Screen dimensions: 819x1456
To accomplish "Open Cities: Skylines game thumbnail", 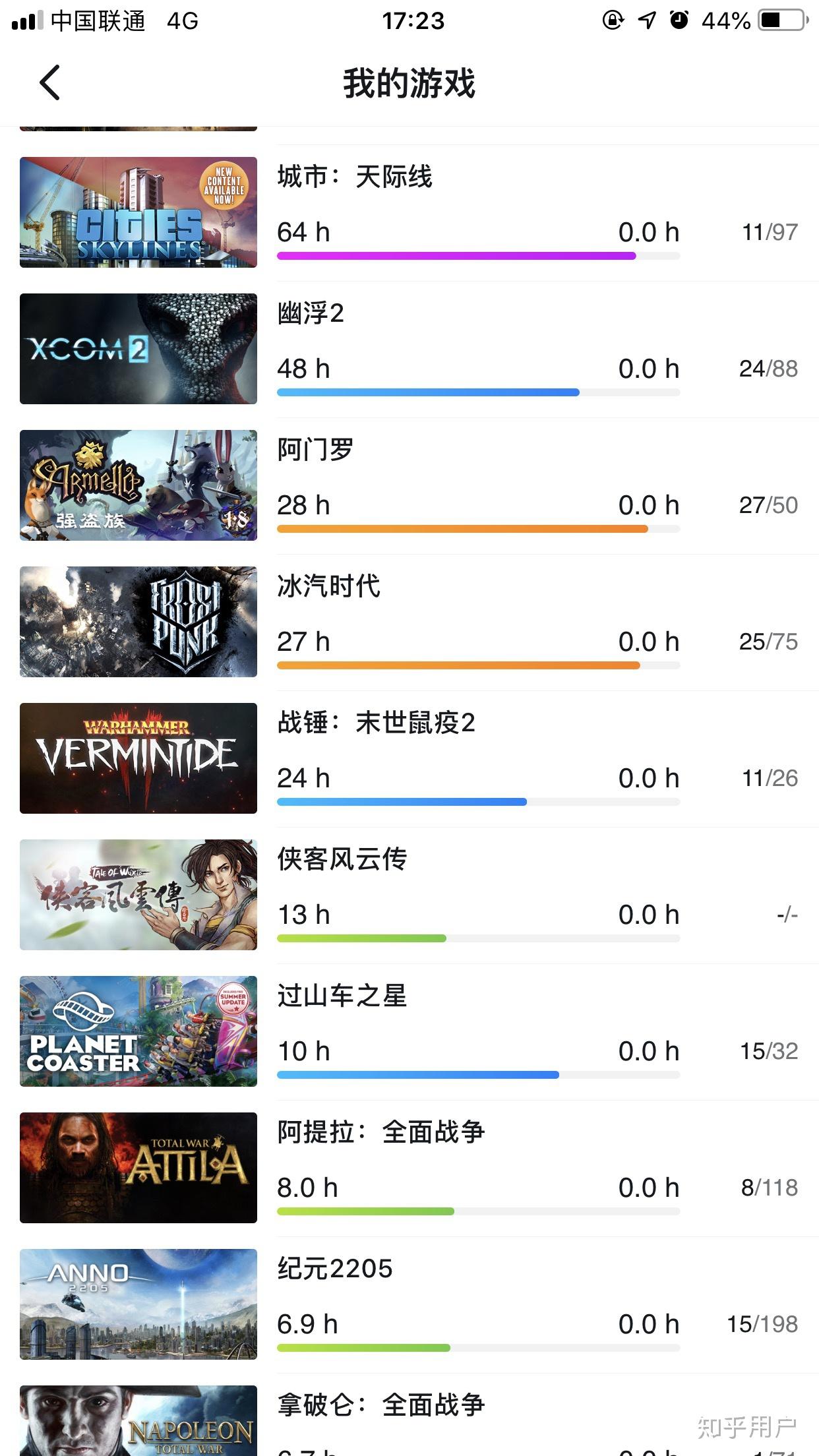I will pos(138,211).
